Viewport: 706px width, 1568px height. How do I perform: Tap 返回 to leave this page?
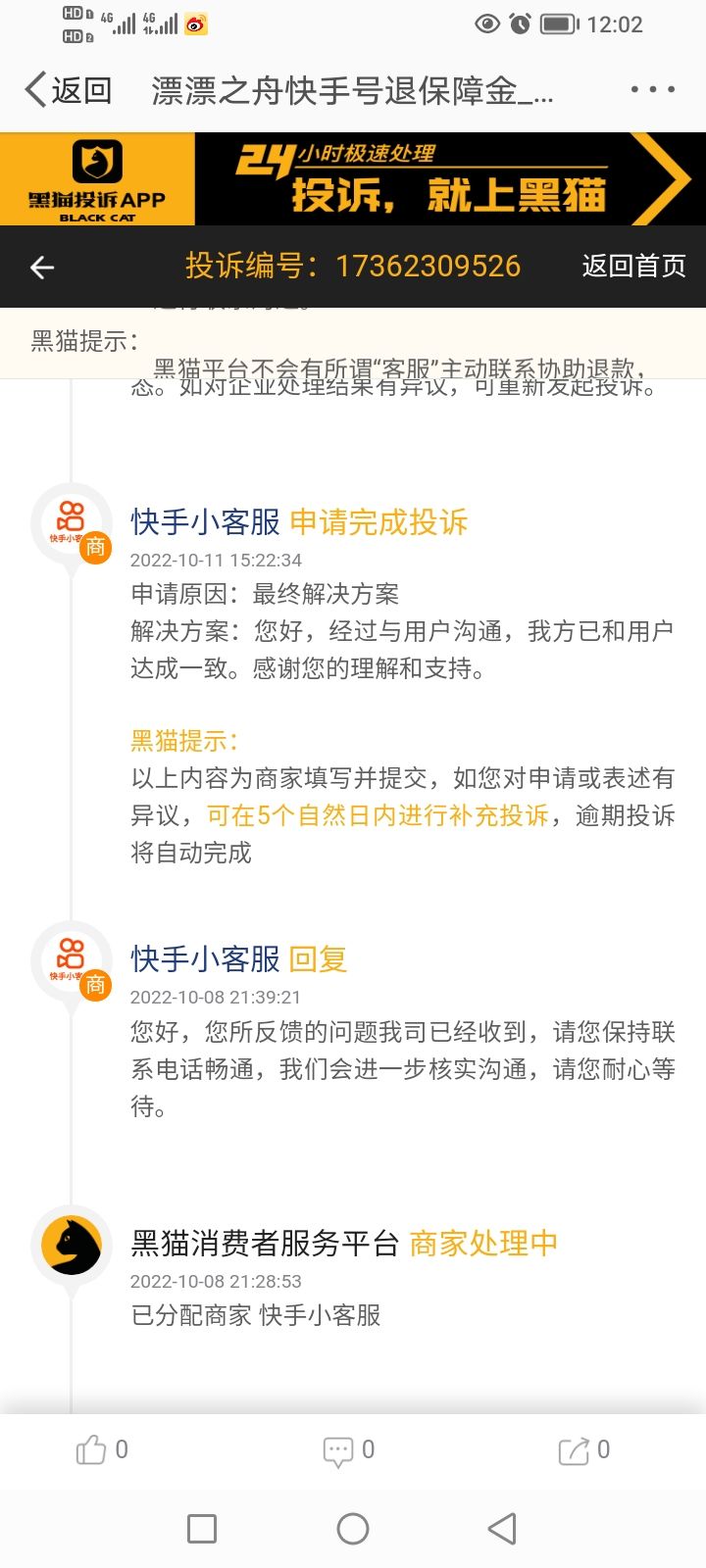69,90
